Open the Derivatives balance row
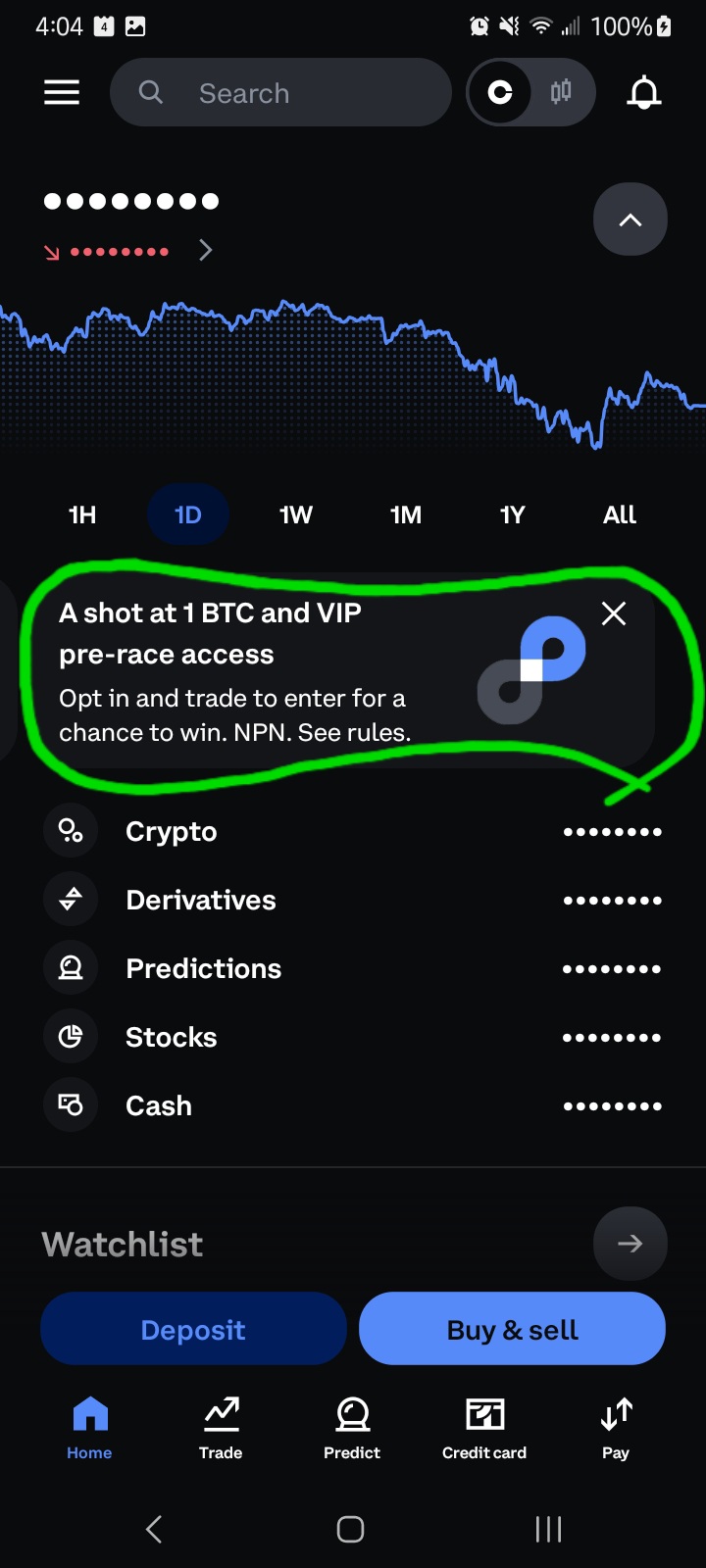The height and width of the screenshot is (1568, 706). pos(353,900)
